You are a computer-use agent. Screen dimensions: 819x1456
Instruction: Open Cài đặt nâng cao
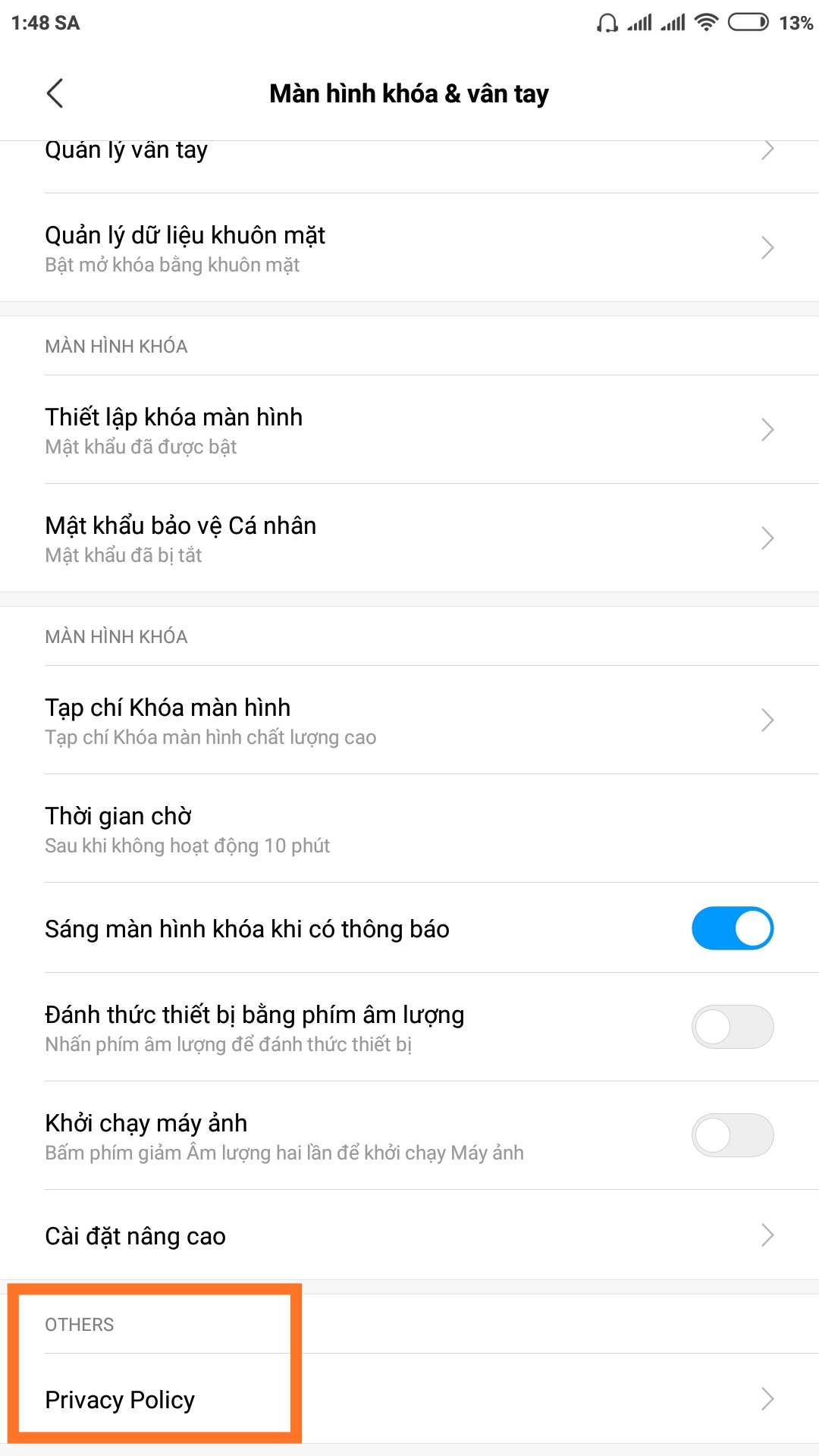409,1235
